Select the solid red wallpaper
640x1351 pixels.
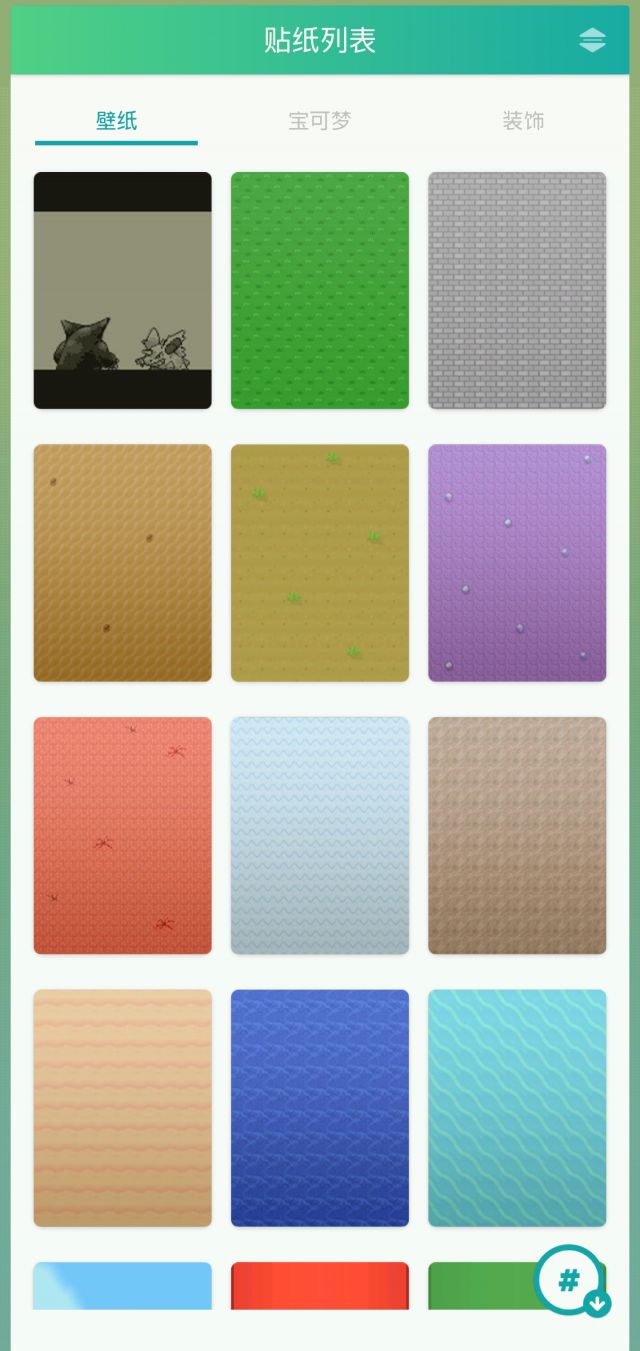[x=320, y=1286]
